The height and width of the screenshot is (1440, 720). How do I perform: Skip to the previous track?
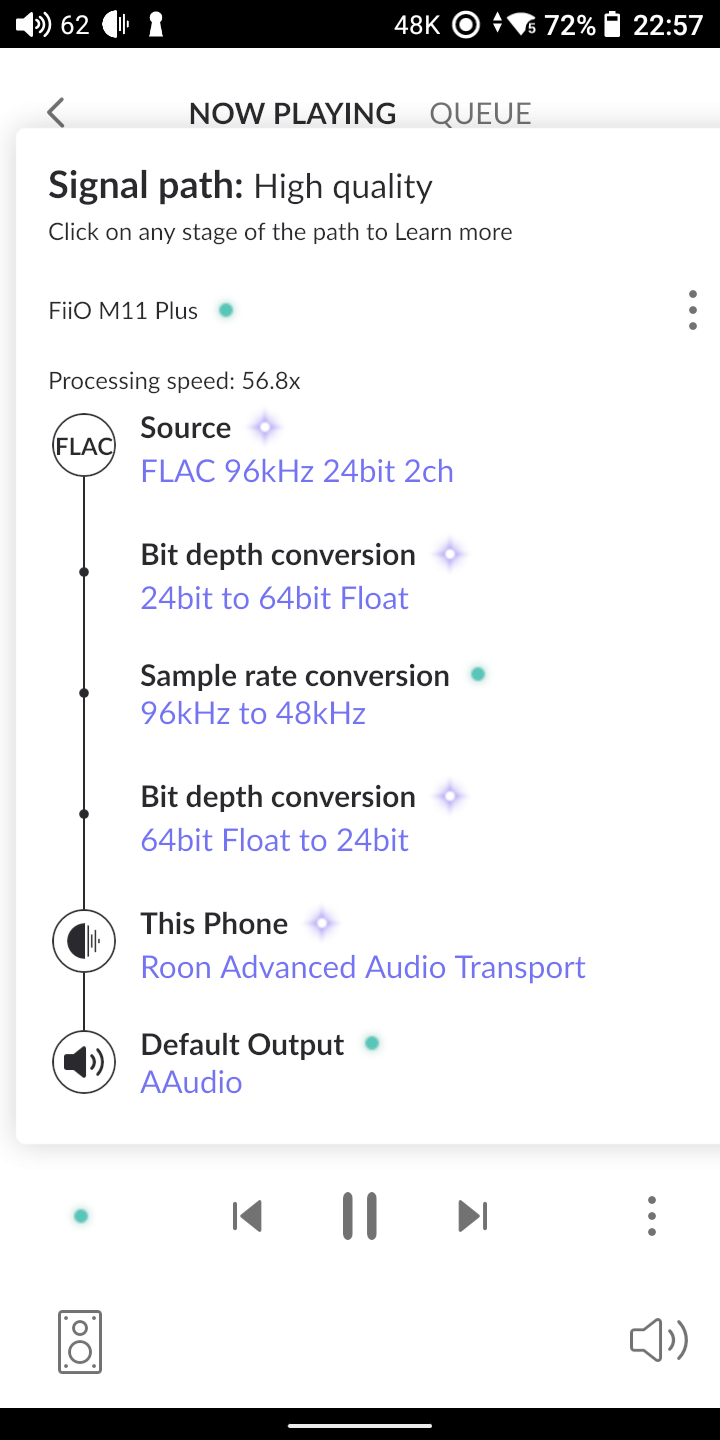[246, 1216]
